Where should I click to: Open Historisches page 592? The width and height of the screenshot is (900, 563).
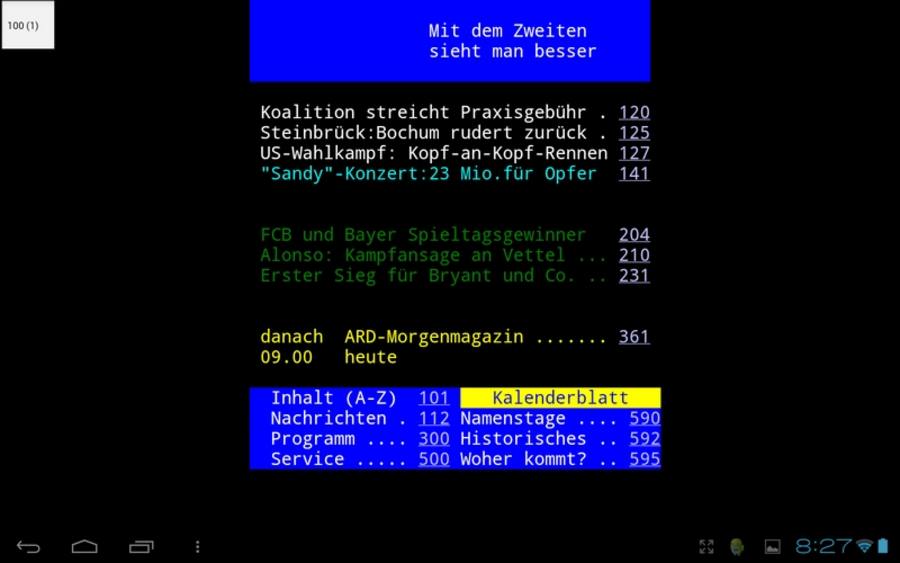tap(645, 439)
